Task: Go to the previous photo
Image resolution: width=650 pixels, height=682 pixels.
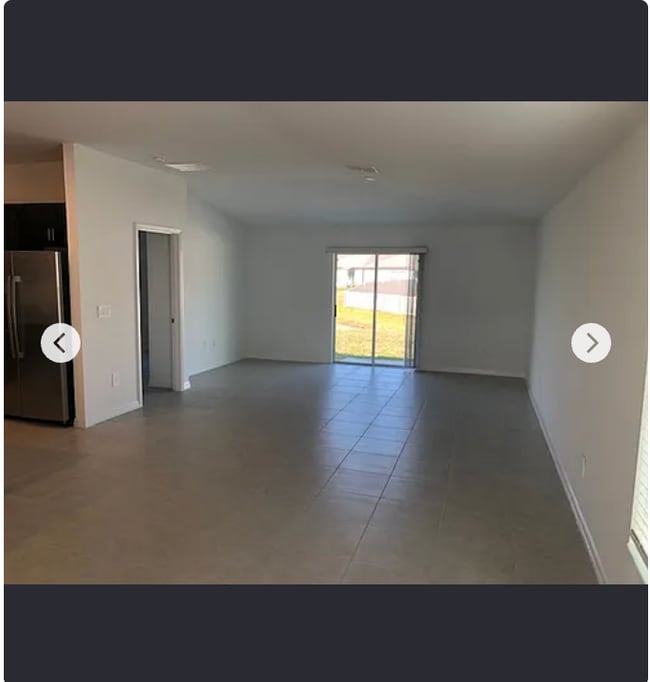Action: (x=60, y=343)
